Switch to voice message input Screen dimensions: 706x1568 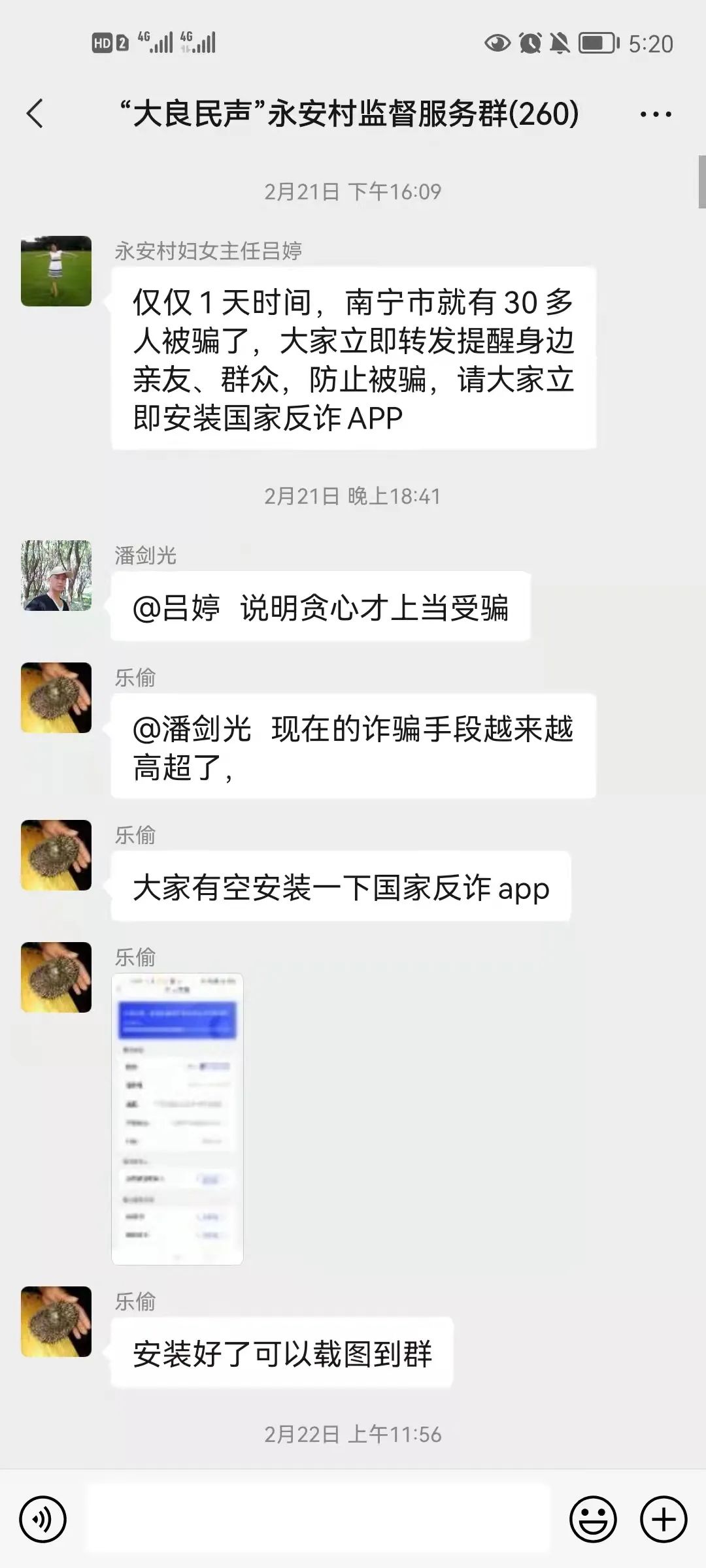click(x=43, y=1519)
